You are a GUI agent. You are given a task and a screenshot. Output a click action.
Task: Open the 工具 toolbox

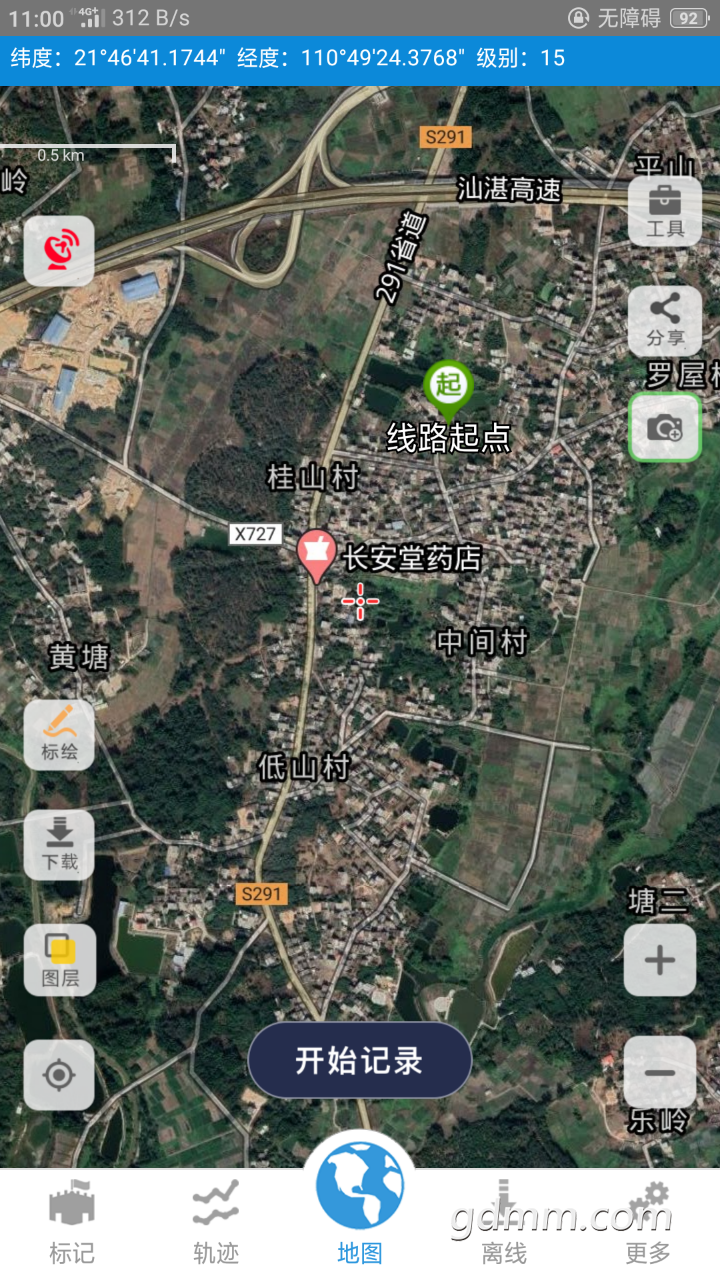point(665,211)
